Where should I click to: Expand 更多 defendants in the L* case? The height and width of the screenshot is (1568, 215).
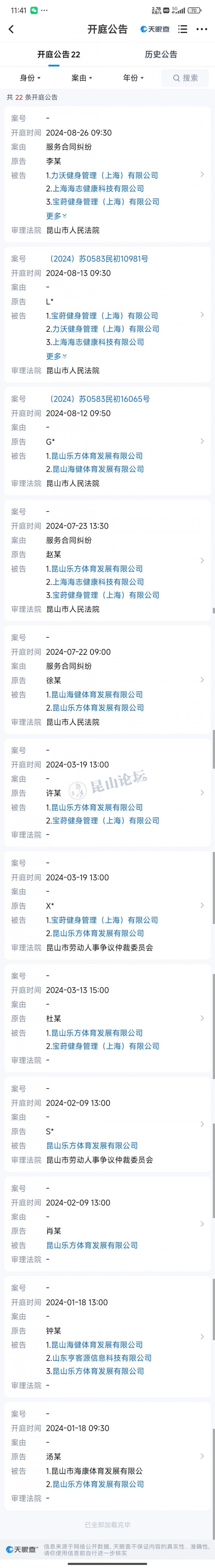click(x=57, y=356)
